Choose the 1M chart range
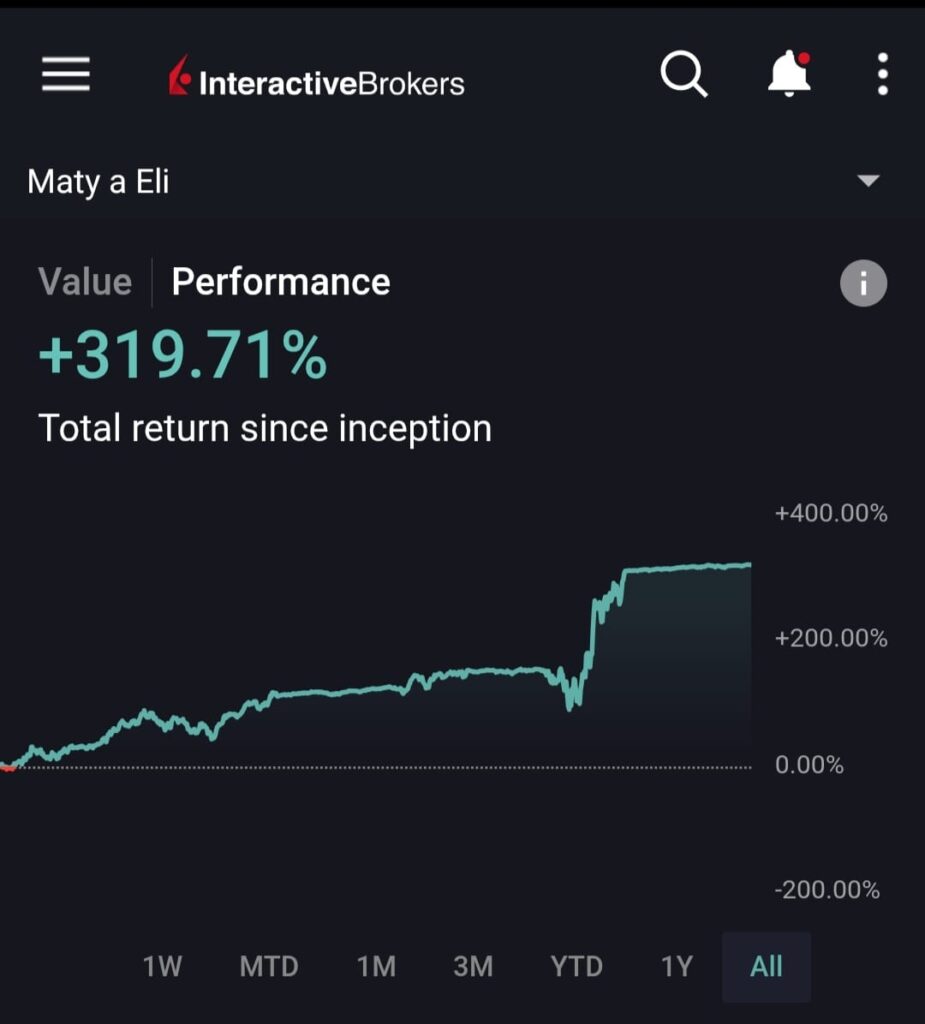925x1024 pixels. (x=376, y=967)
